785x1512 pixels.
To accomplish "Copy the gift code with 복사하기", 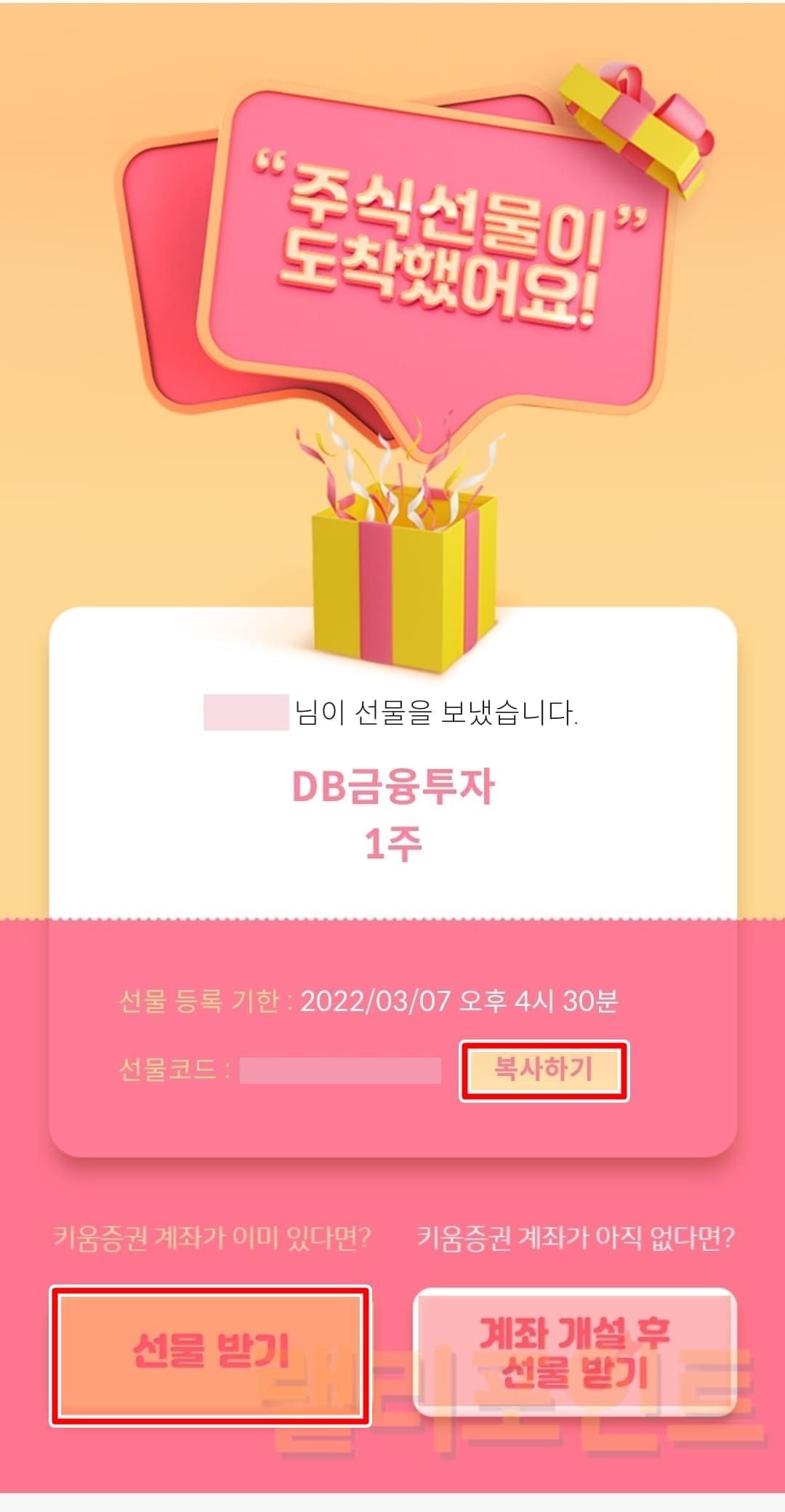I will (x=544, y=1071).
